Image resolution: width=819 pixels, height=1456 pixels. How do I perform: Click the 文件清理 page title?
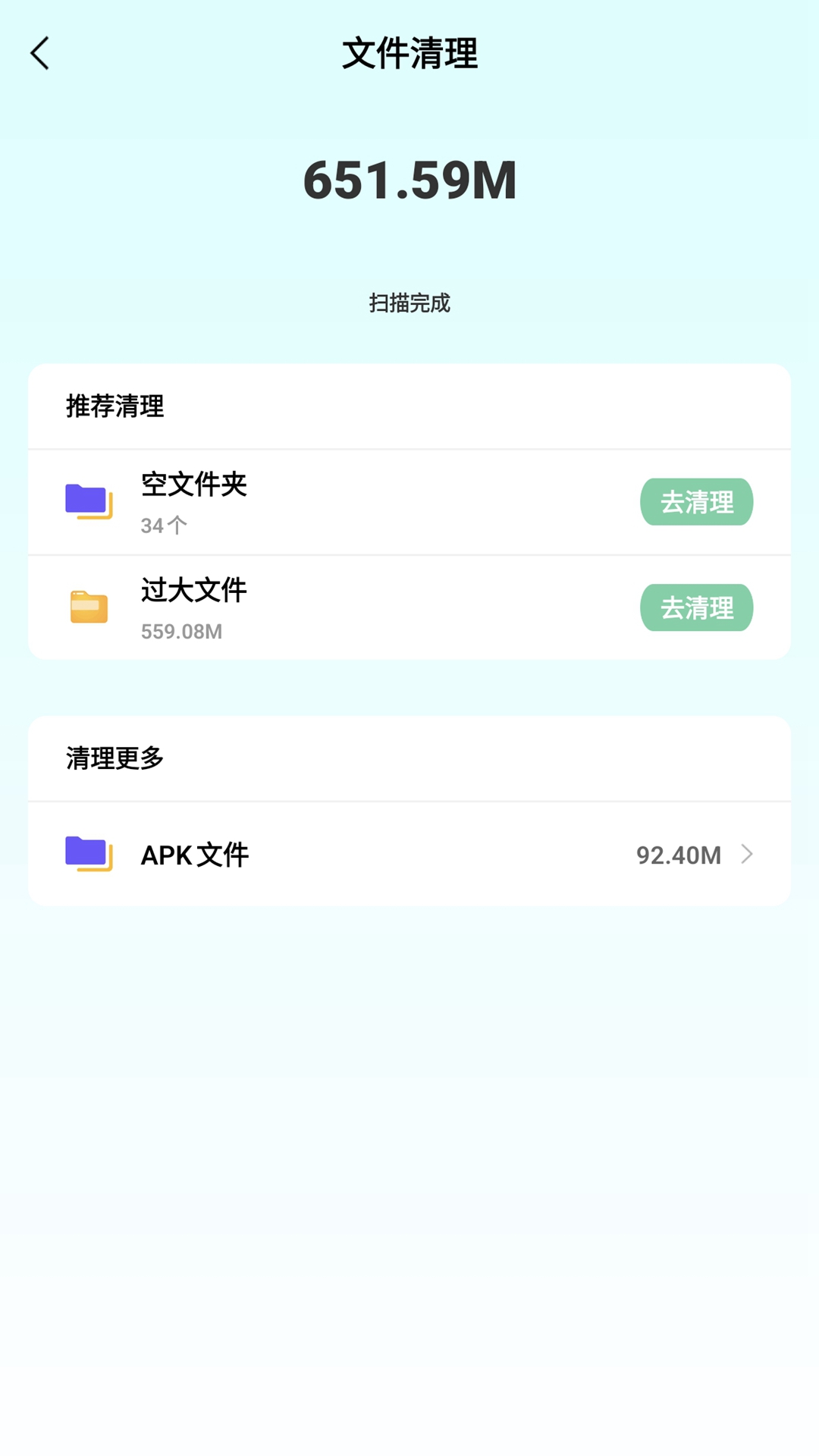409,55
